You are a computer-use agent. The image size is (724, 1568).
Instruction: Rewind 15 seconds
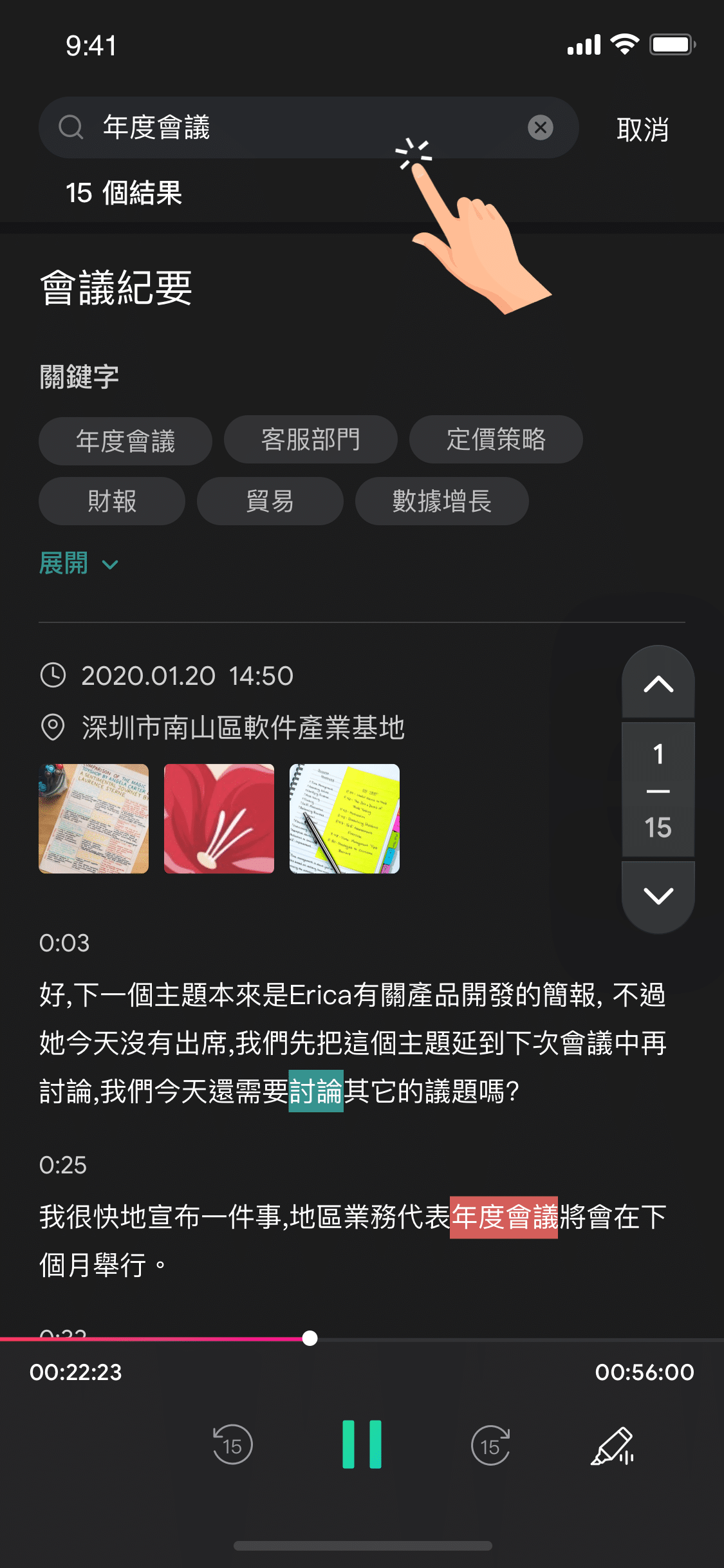[232, 1445]
